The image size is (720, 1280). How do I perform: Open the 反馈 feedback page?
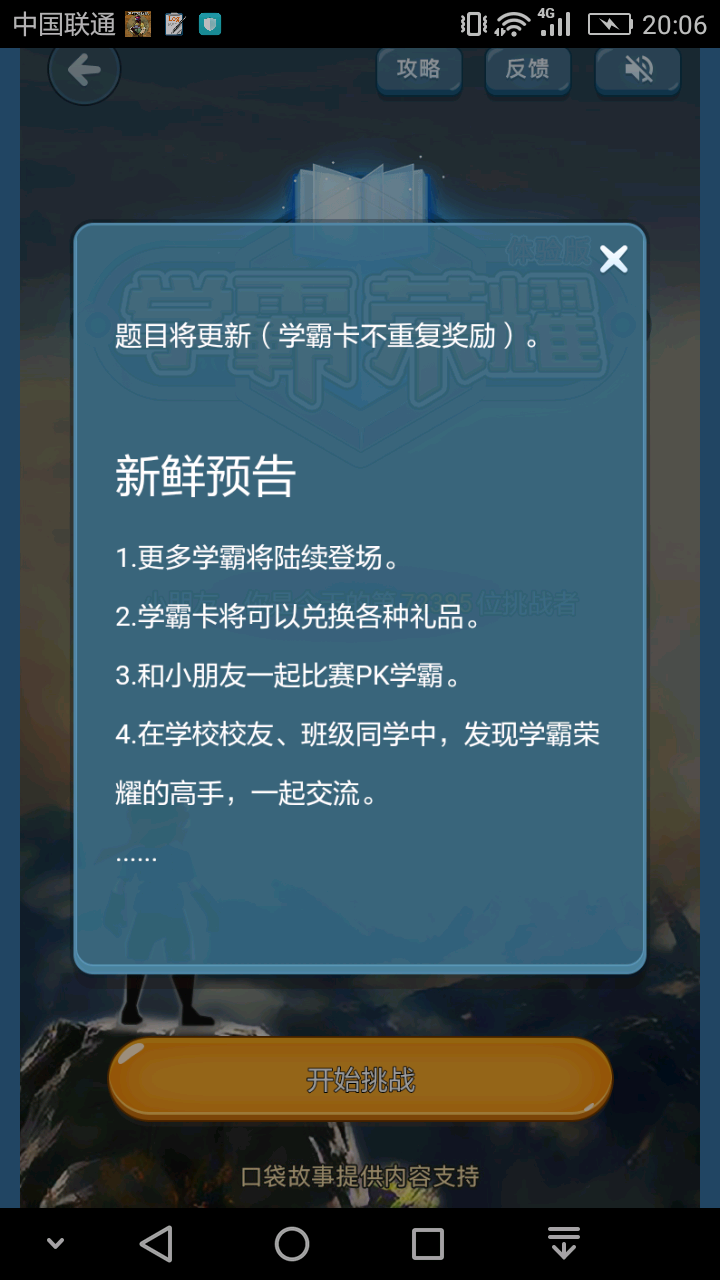(x=528, y=69)
